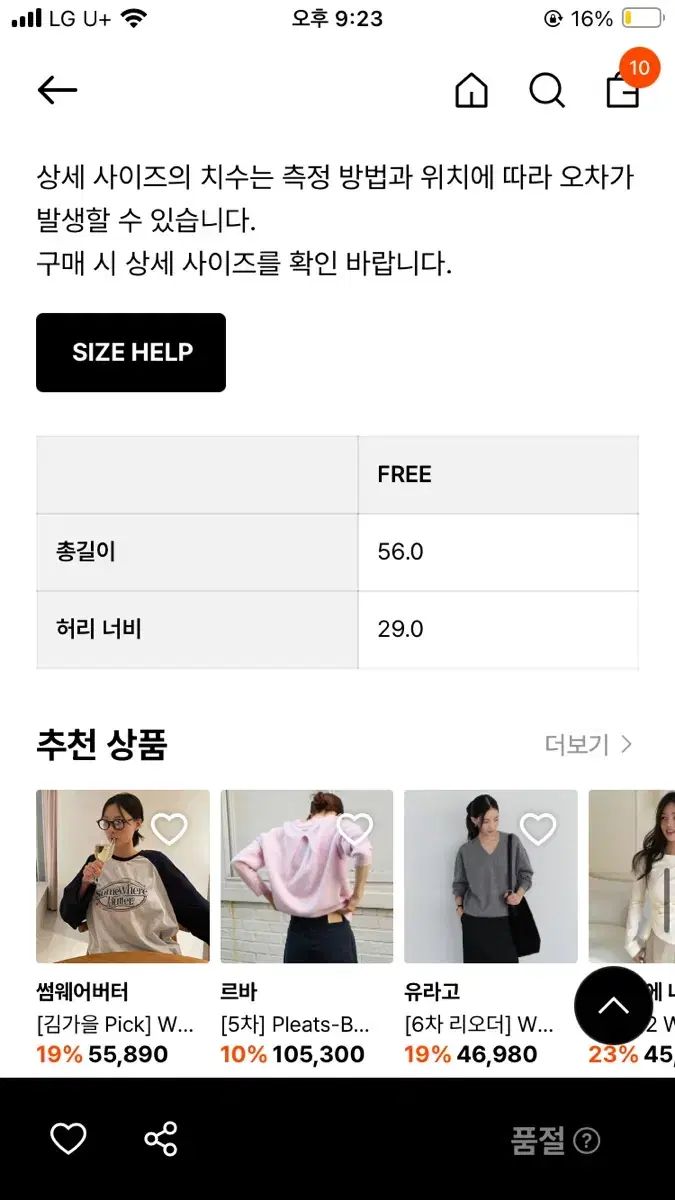Image resolution: width=675 pixels, height=1200 pixels.
Task: Like the 르바 product with its heart
Action: [x=354, y=828]
